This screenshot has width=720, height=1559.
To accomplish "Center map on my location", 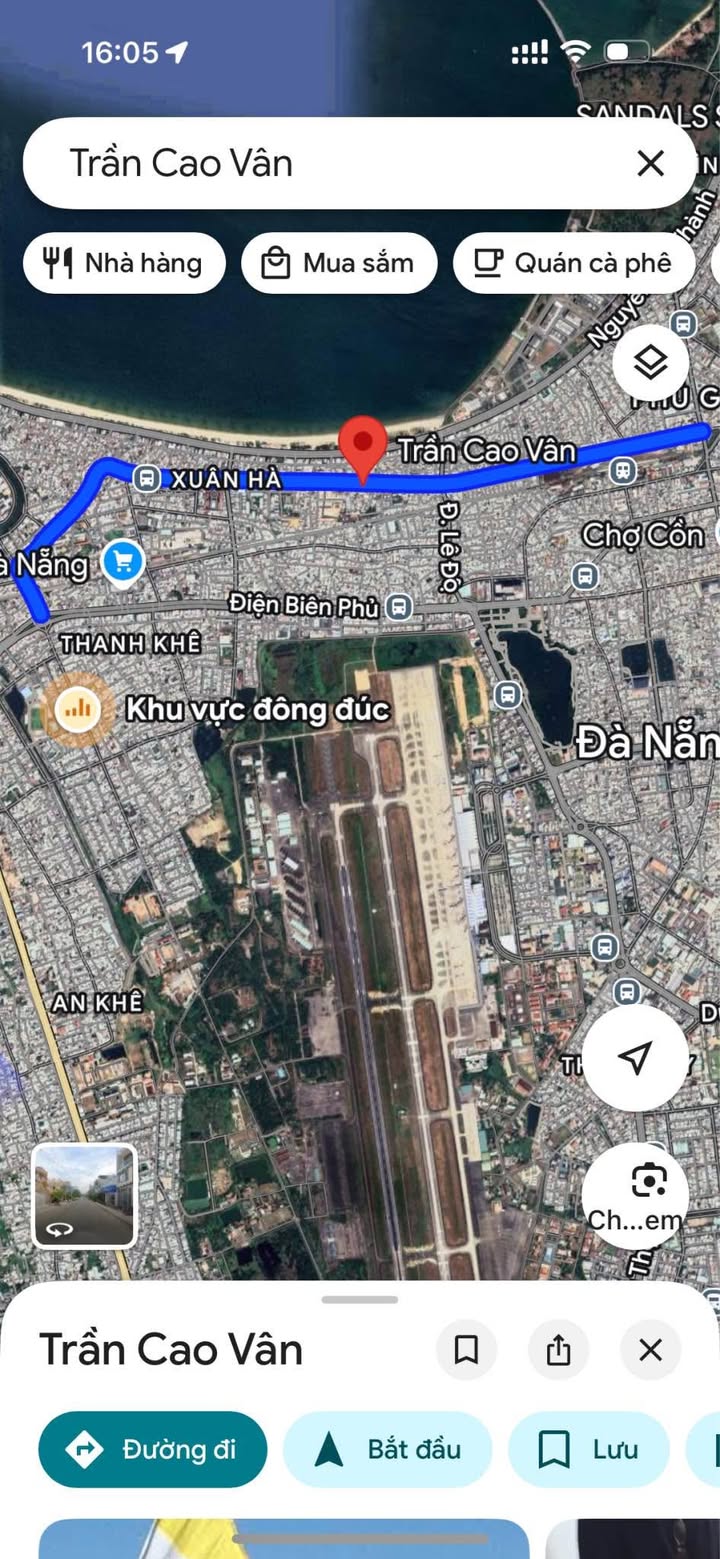I will [x=635, y=1058].
